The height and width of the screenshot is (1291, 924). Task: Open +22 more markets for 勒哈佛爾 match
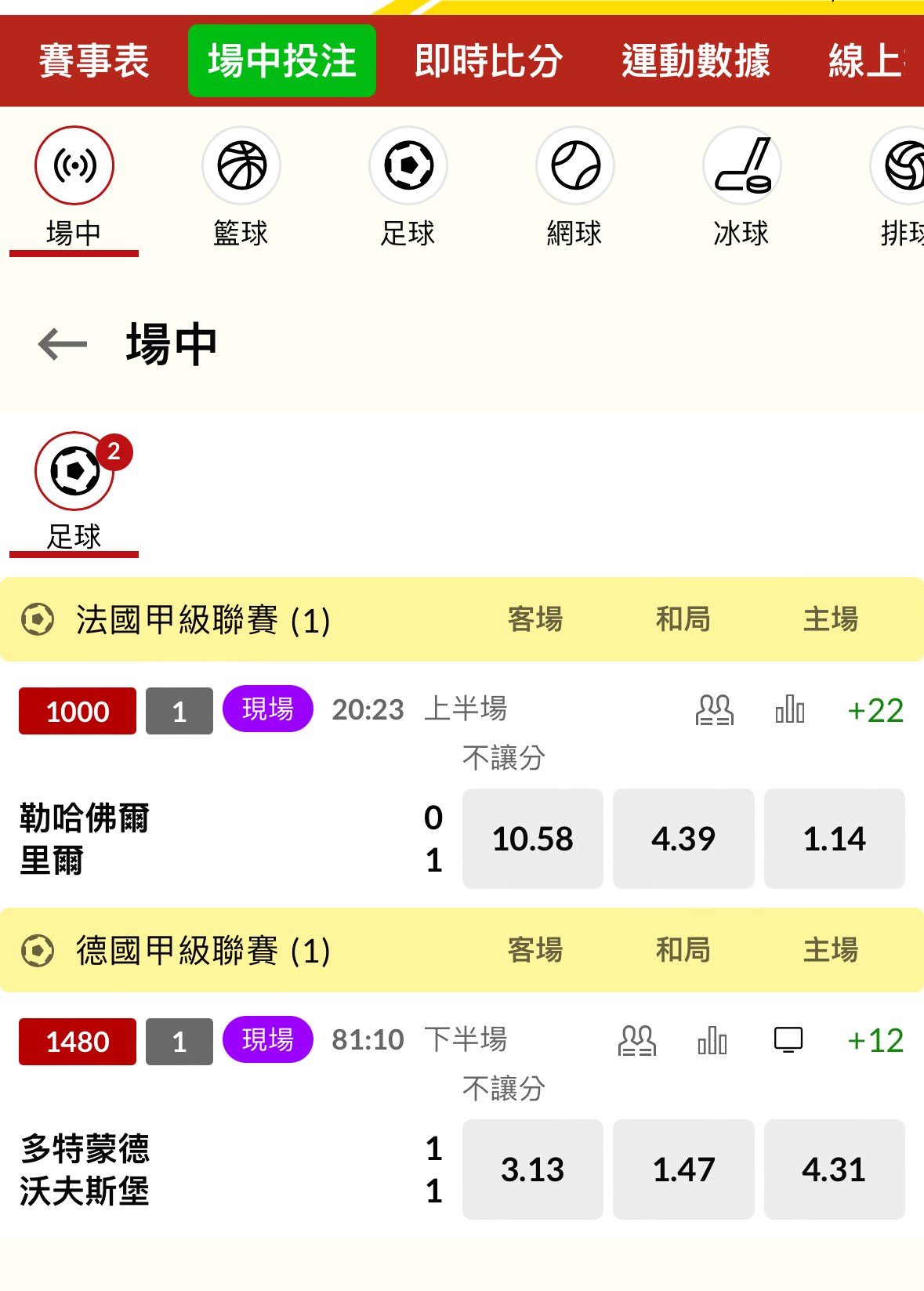click(875, 710)
